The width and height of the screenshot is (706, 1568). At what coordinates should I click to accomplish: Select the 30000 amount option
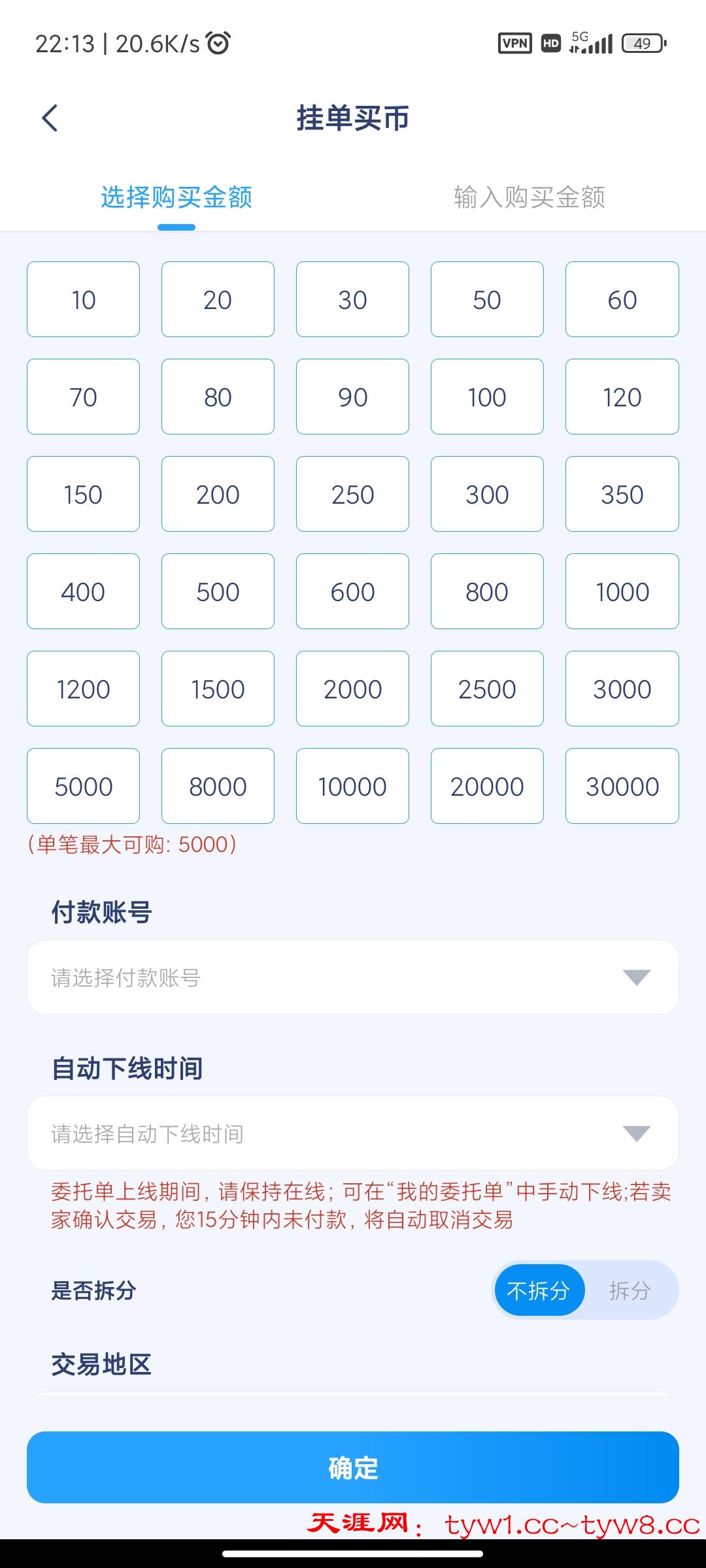(622, 787)
